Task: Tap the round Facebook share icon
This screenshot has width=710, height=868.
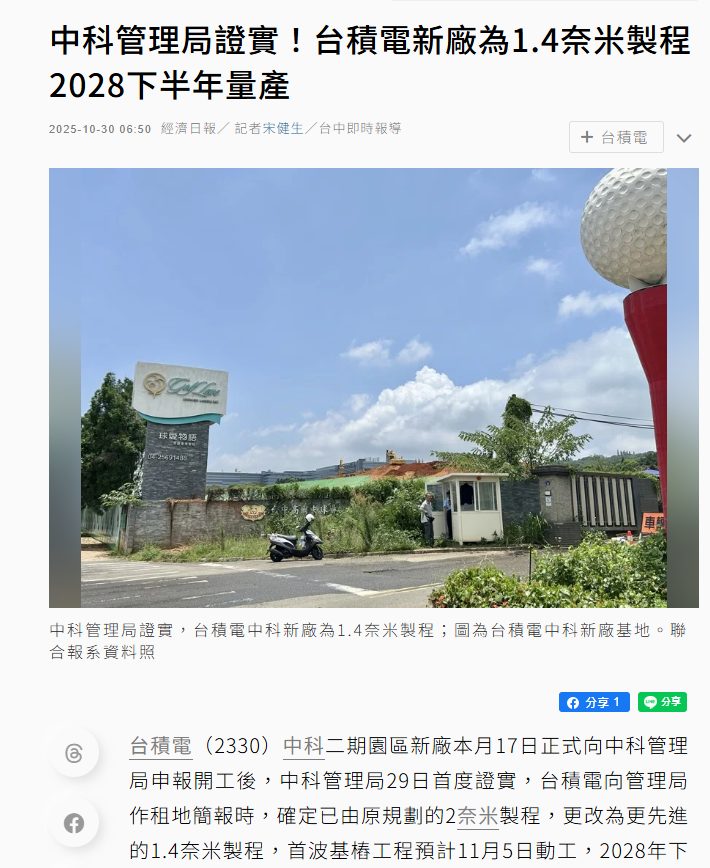Action: tap(74, 823)
